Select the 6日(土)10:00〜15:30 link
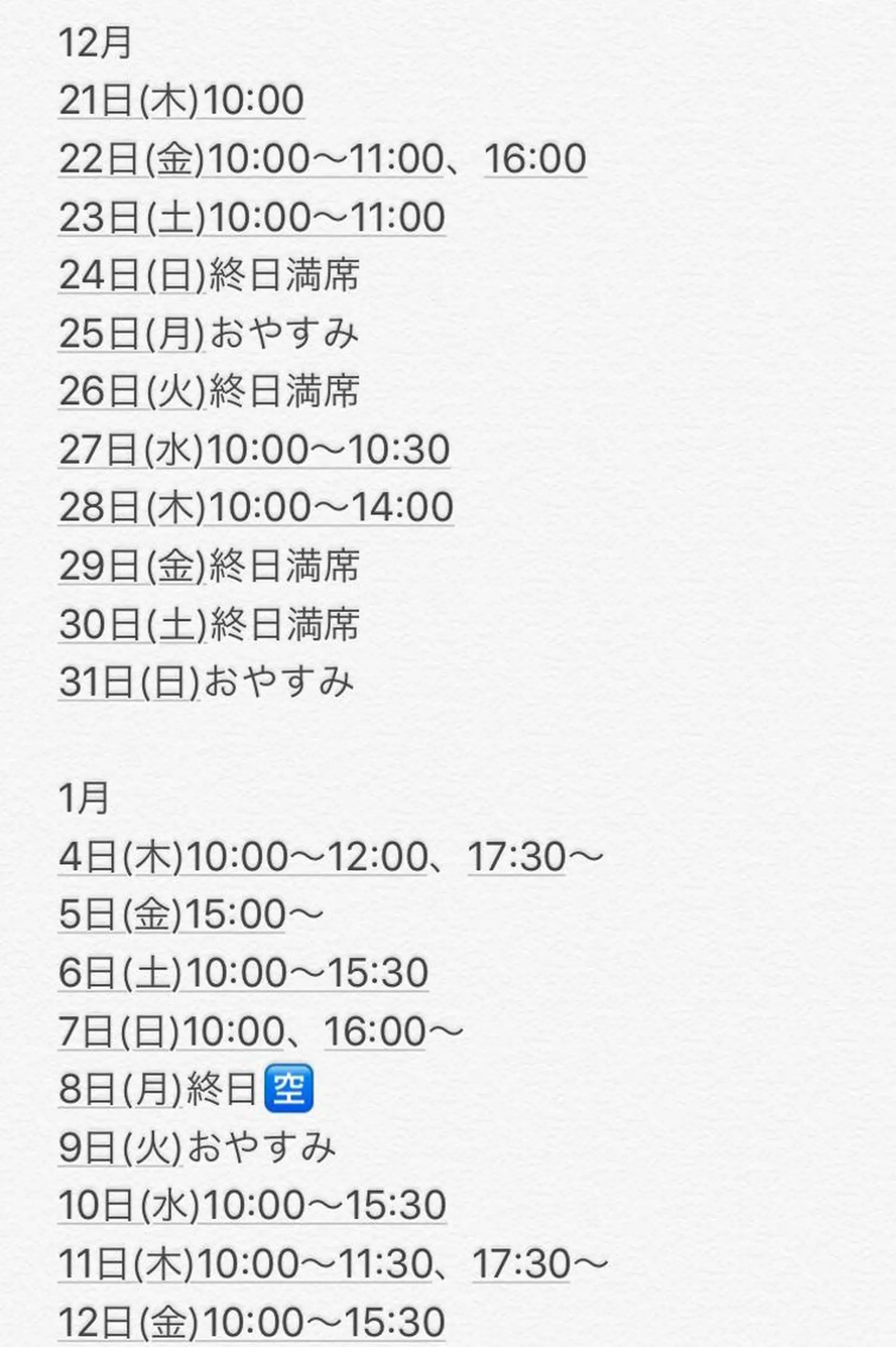 (x=243, y=973)
